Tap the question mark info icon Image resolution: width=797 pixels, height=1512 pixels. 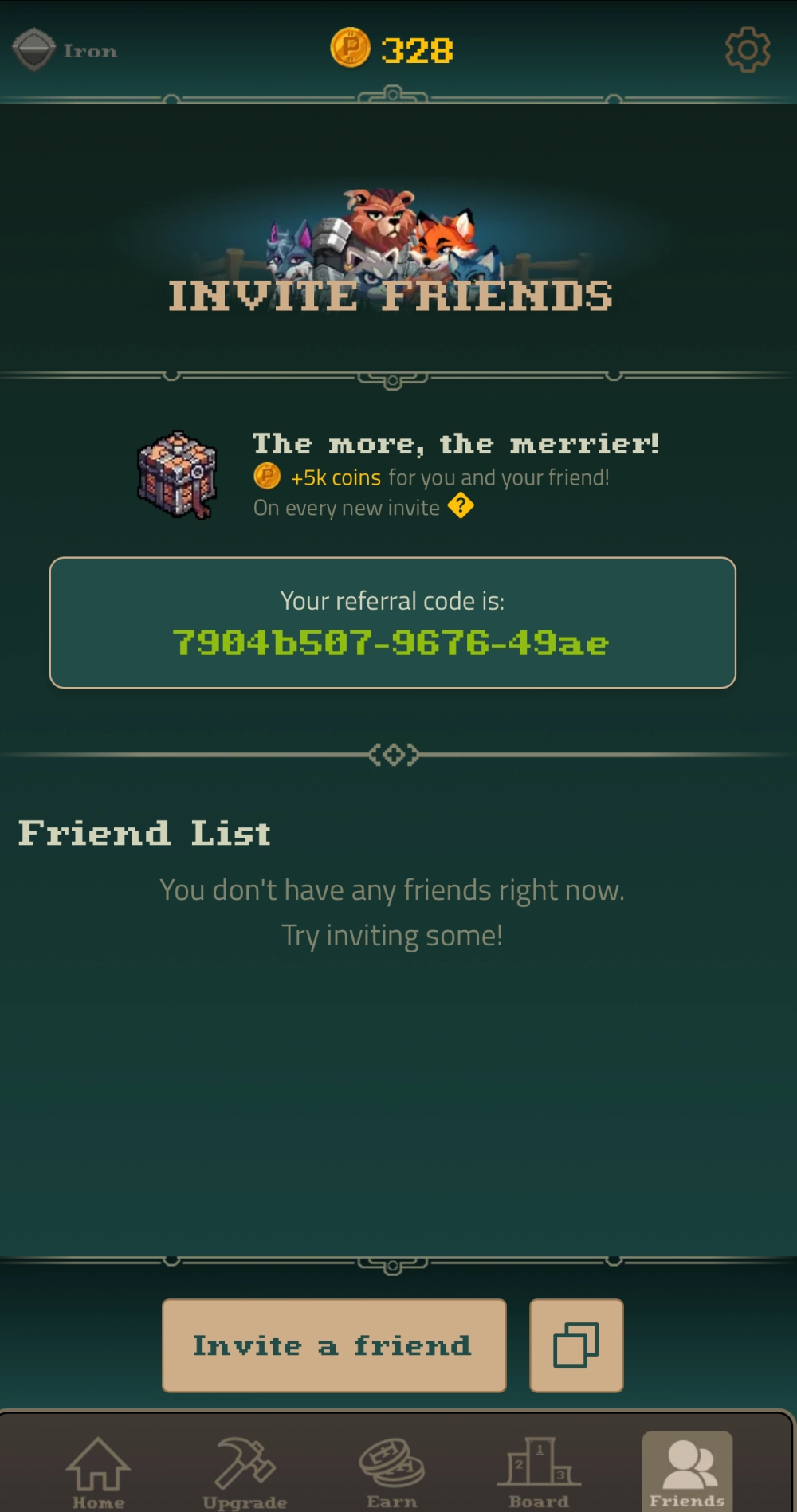pos(461,505)
